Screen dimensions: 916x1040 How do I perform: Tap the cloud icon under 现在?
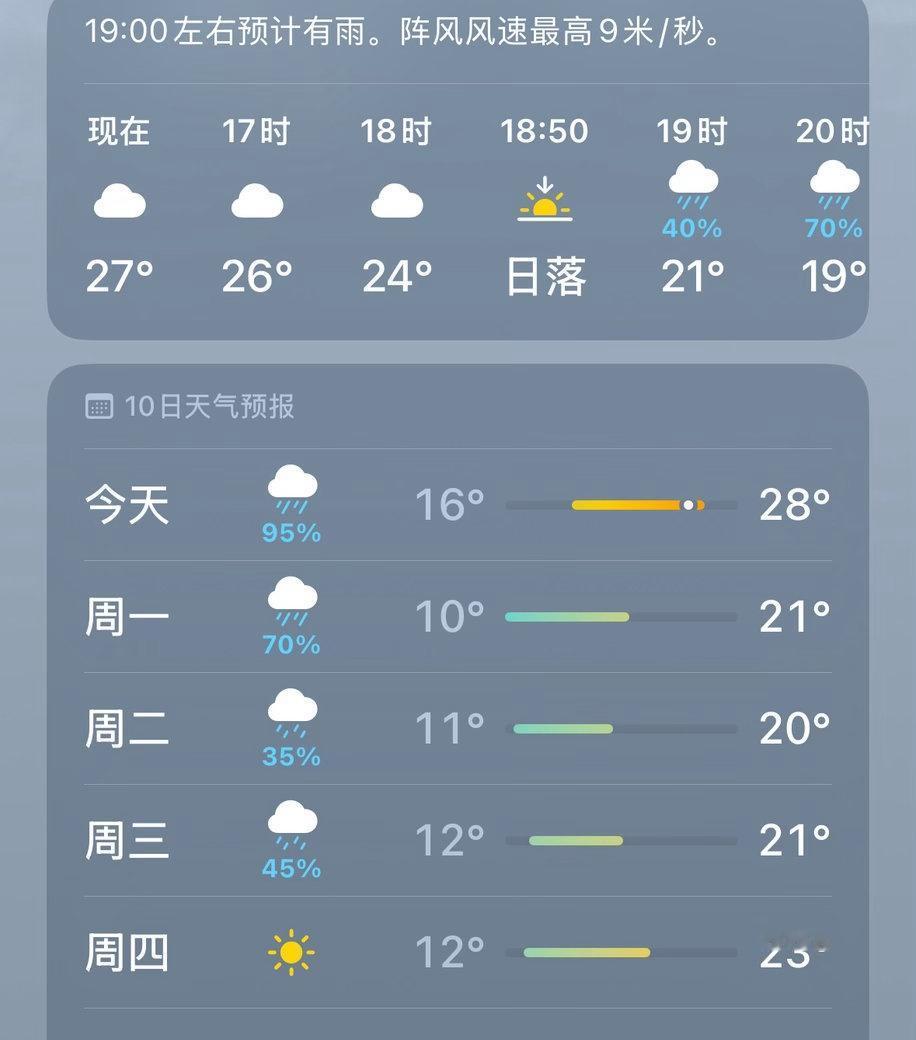point(121,199)
